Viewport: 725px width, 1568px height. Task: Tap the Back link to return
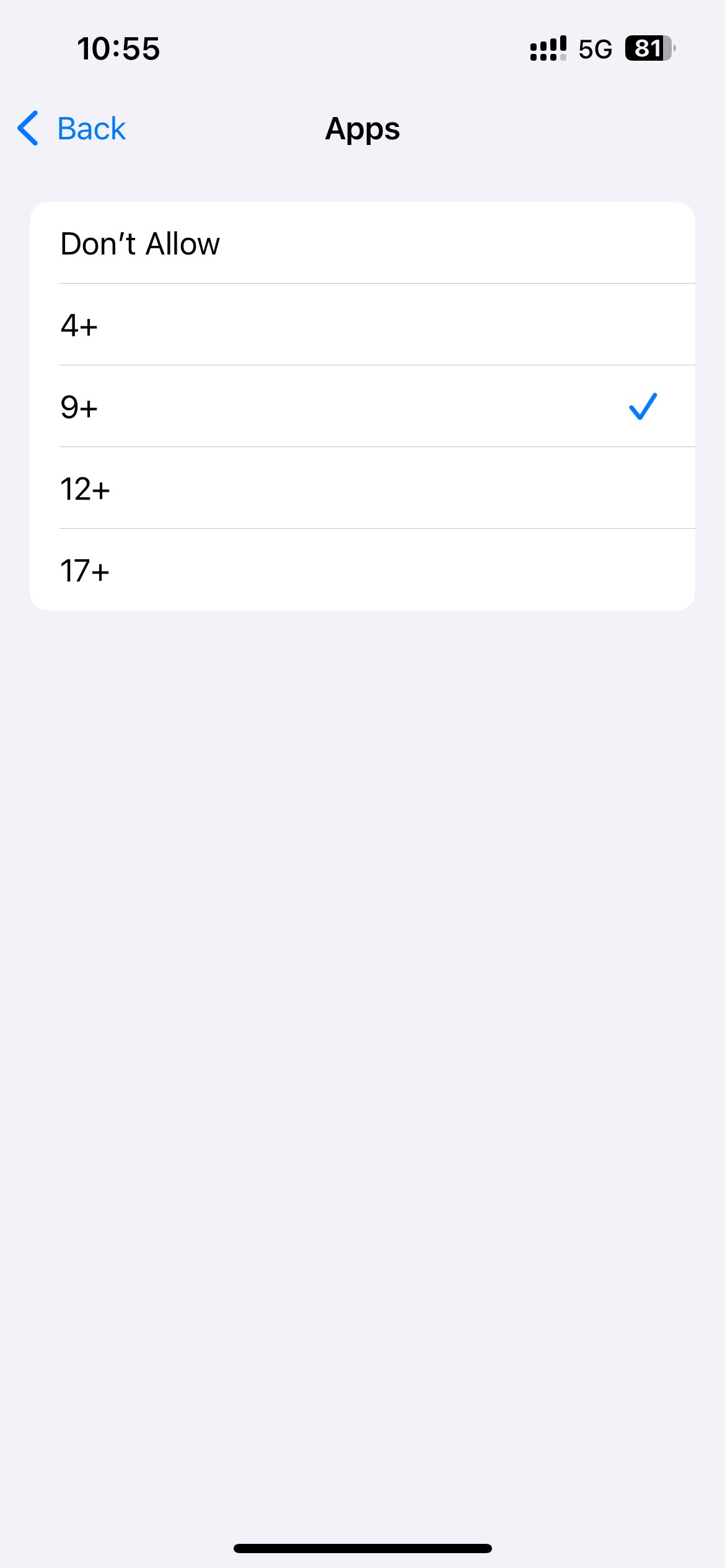click(91, 128)
